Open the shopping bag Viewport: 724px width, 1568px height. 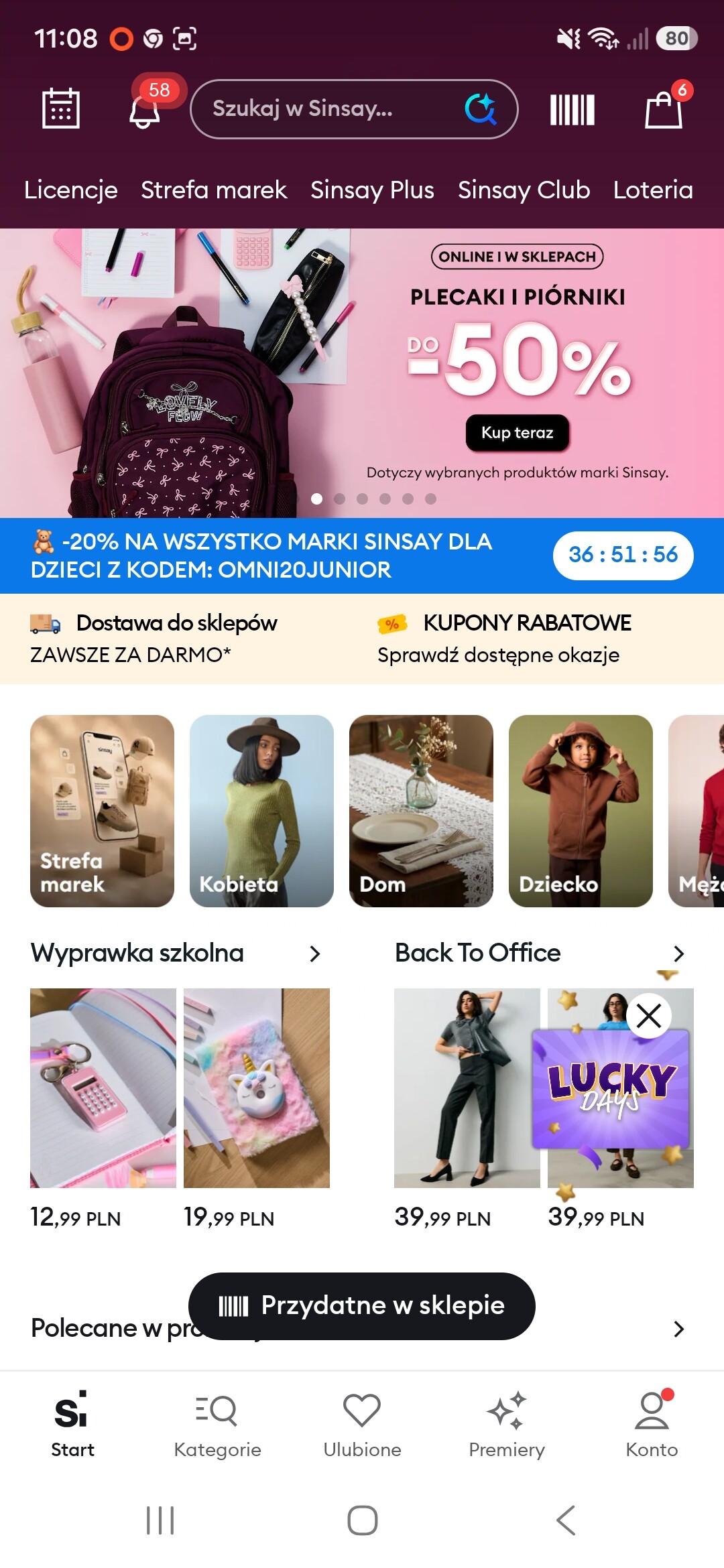click(x=664, y=109)
